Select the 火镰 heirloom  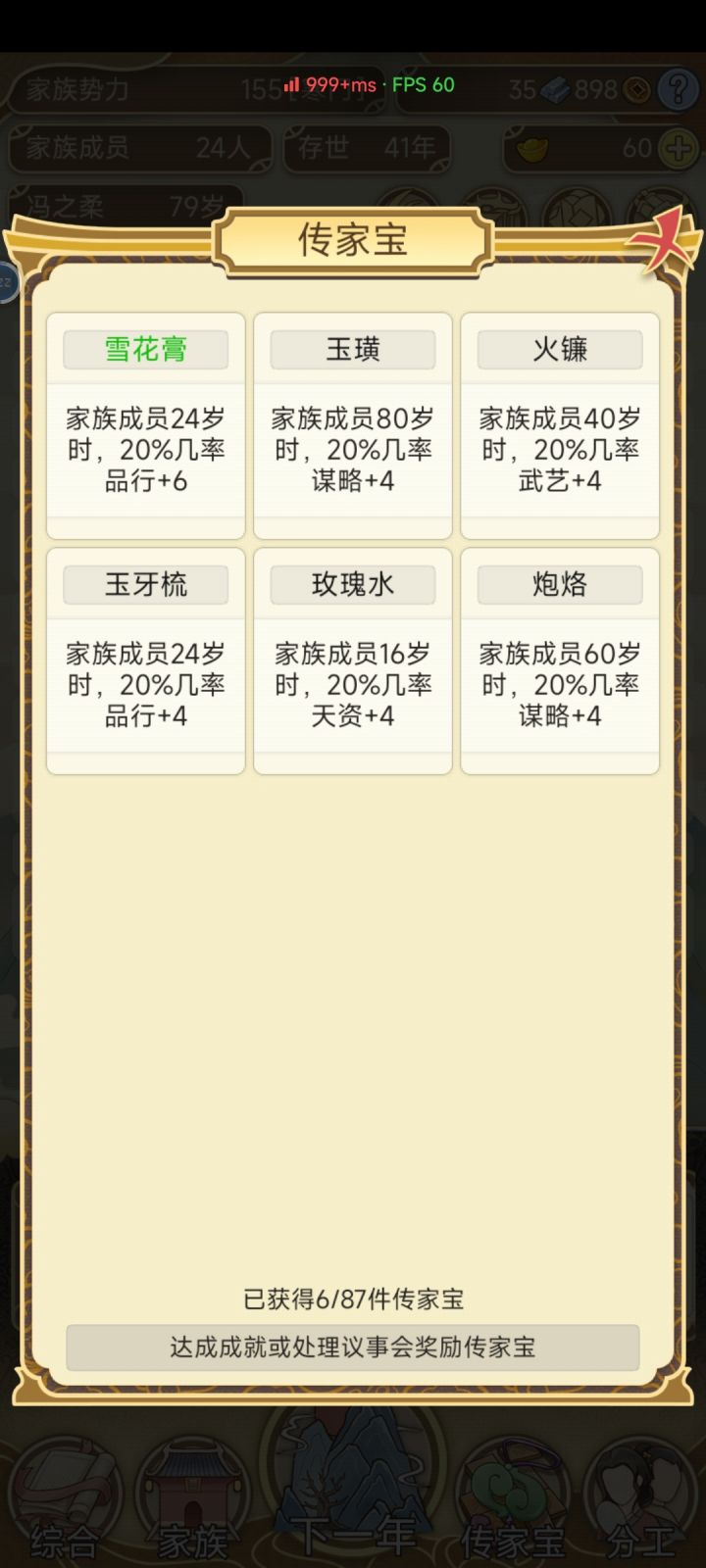(560, 423)
